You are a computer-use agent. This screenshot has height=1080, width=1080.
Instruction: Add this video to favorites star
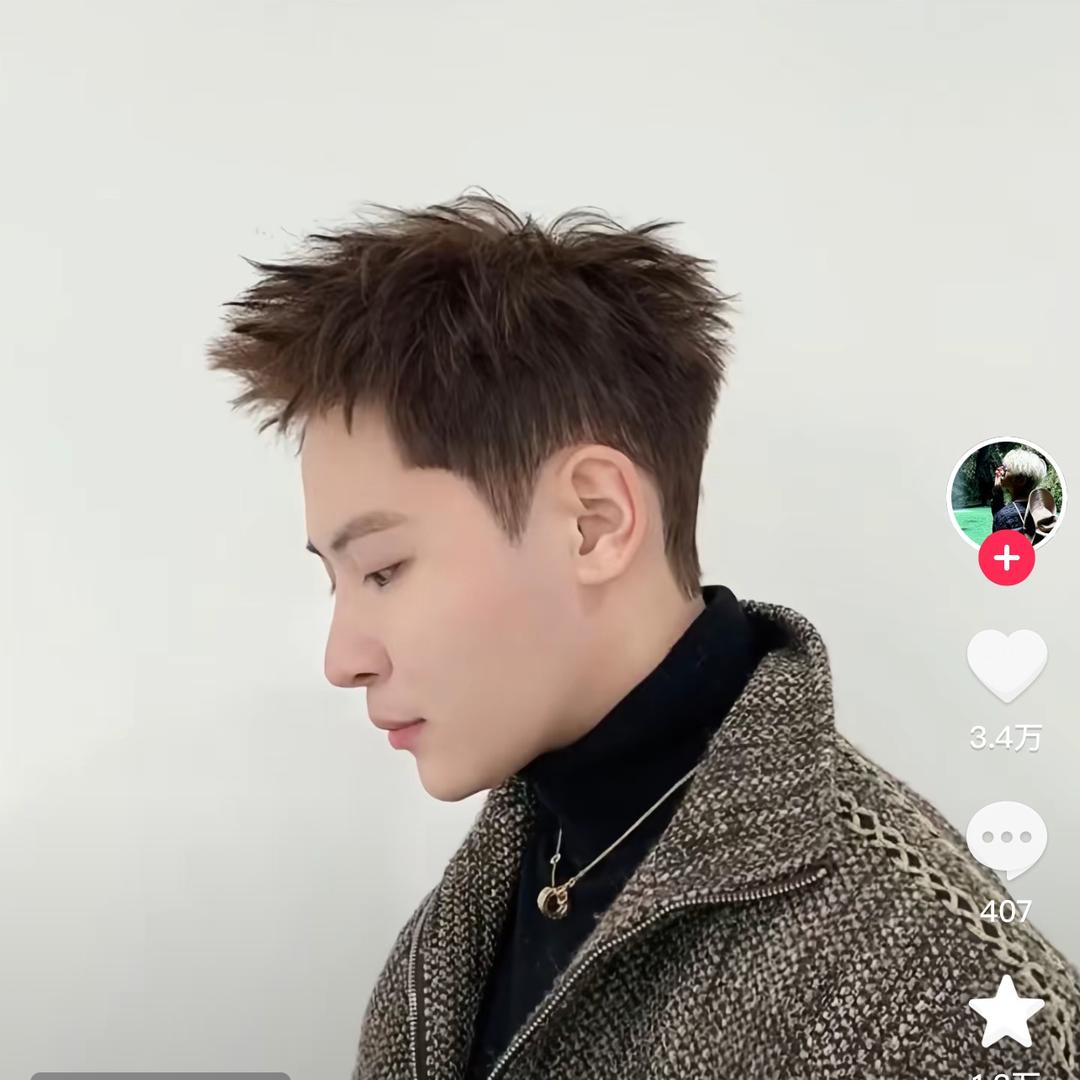pos(1006,1012)
